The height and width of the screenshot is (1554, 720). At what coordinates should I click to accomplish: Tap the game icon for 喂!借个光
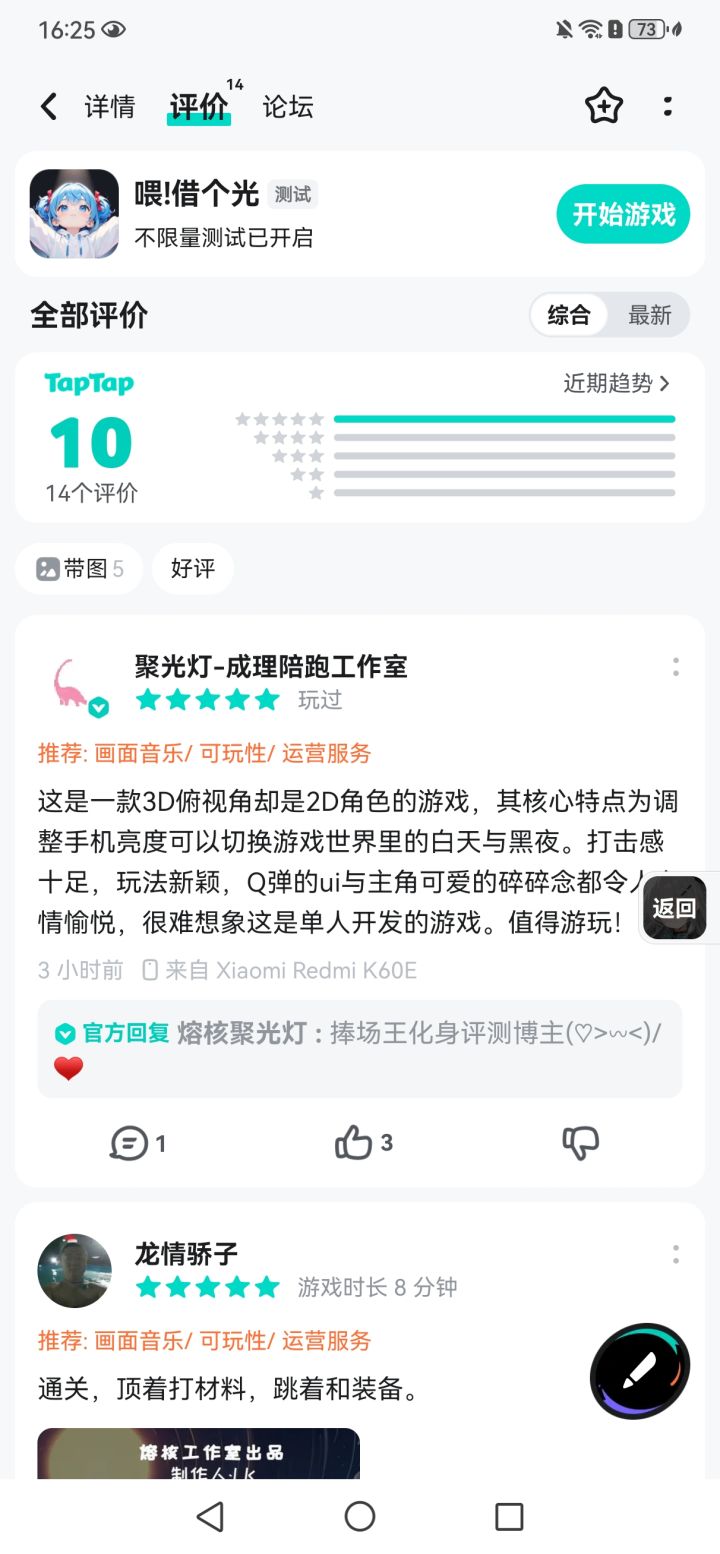pos(73,213)
